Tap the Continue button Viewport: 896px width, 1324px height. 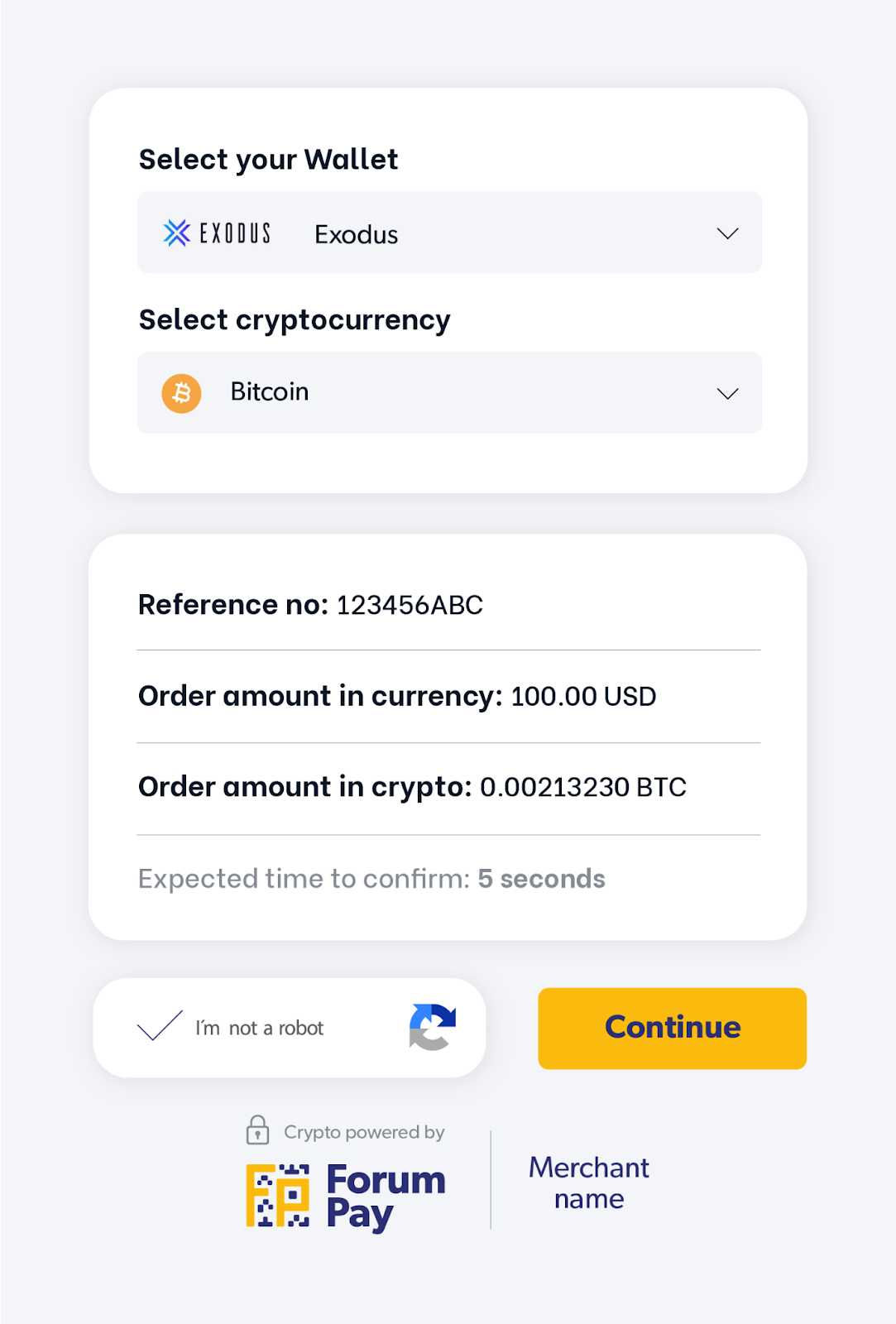click(x=672, y=1028)
